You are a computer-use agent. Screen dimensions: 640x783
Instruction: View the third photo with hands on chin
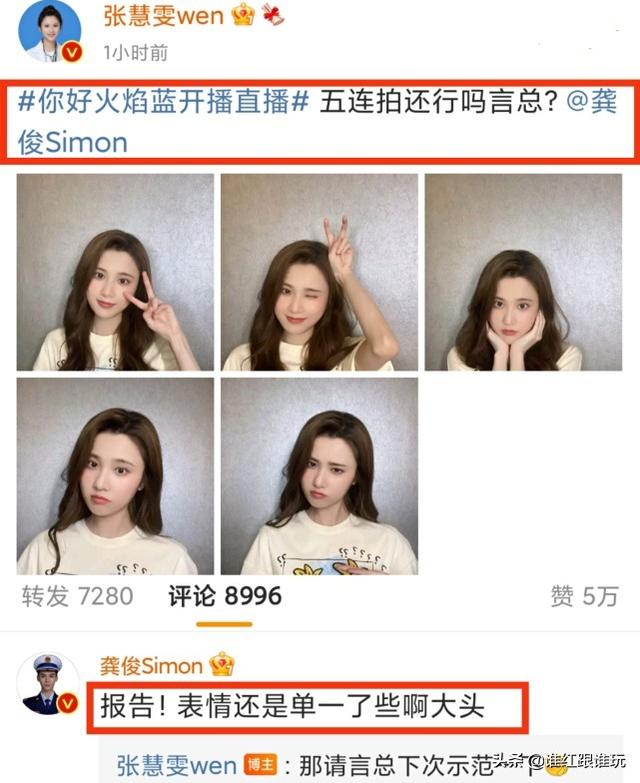coord(523,272)
